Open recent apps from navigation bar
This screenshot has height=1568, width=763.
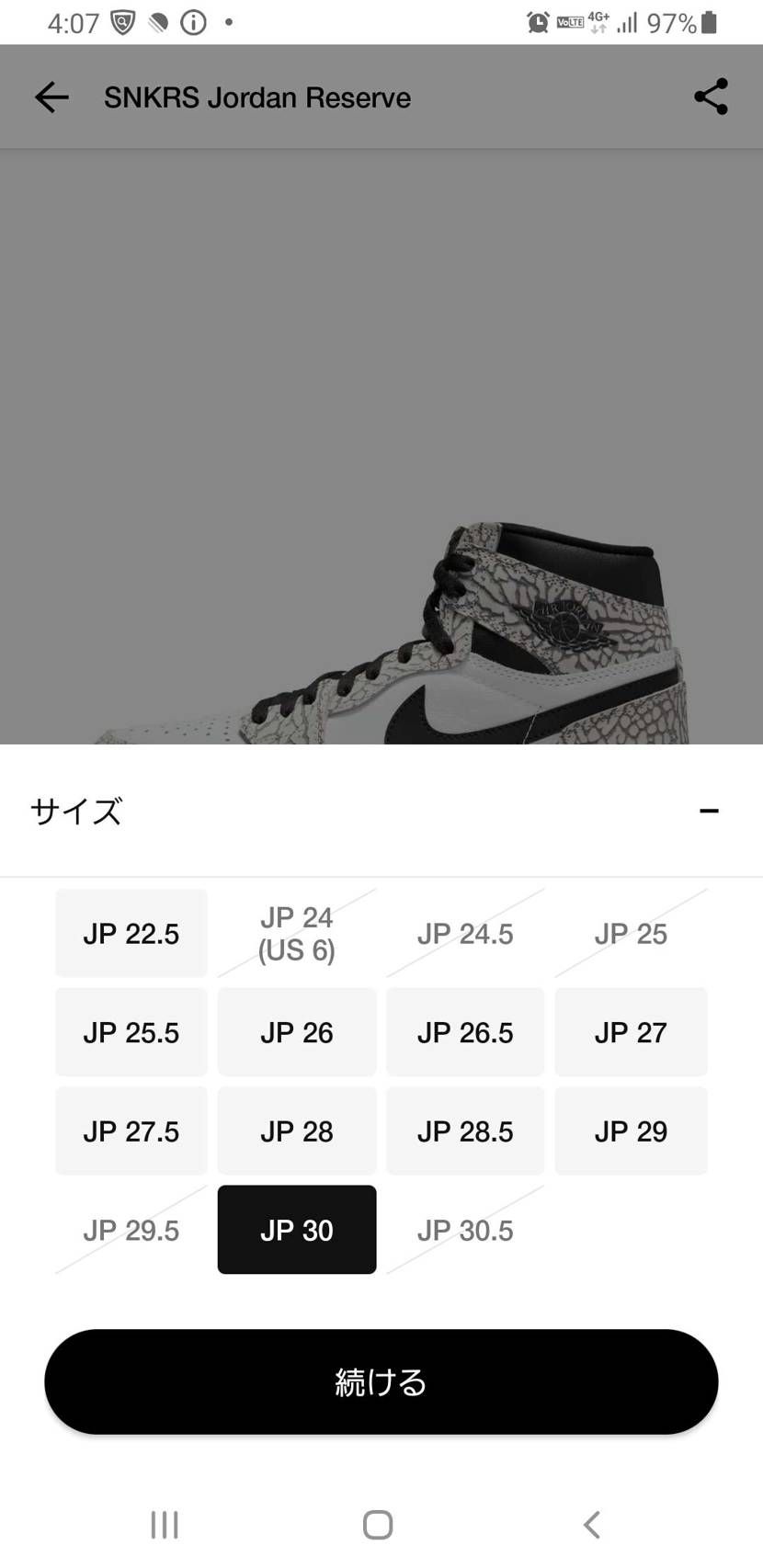[165, 1525]
